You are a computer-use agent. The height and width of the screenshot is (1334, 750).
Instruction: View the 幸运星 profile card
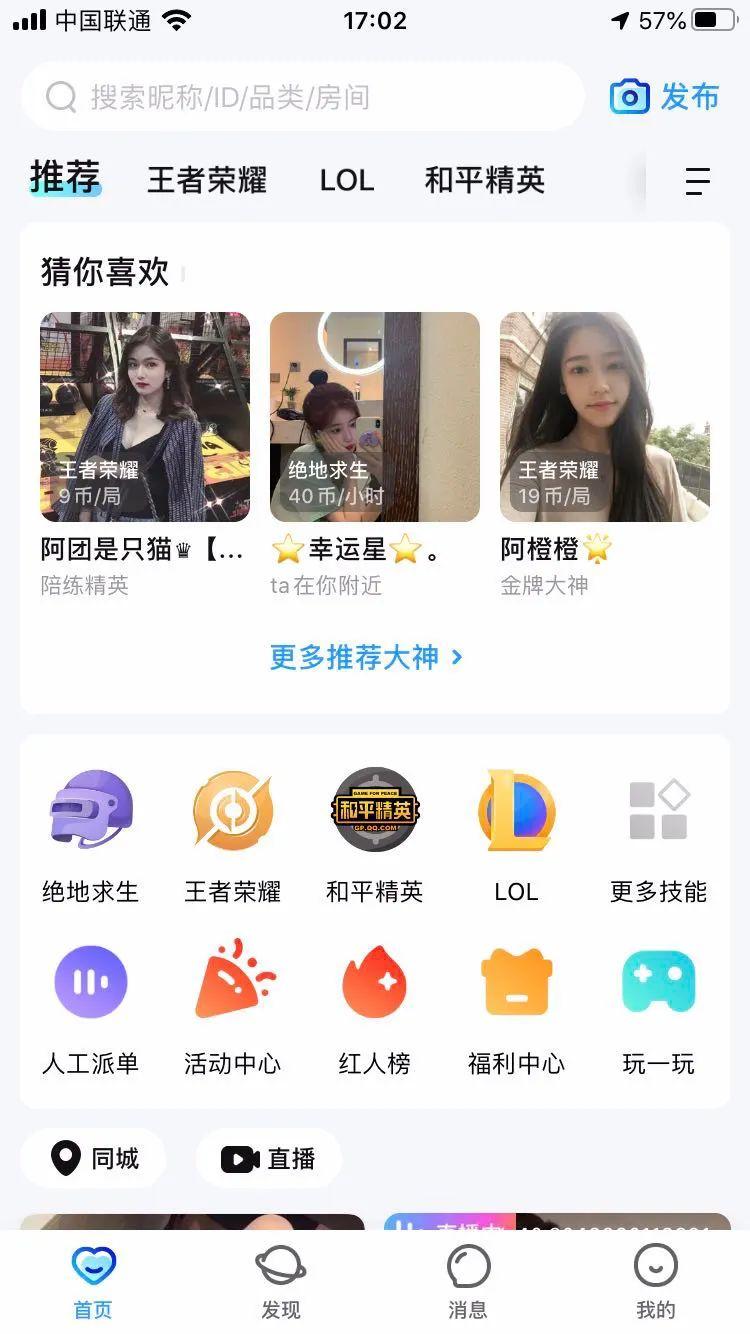[x=375, y=417]
